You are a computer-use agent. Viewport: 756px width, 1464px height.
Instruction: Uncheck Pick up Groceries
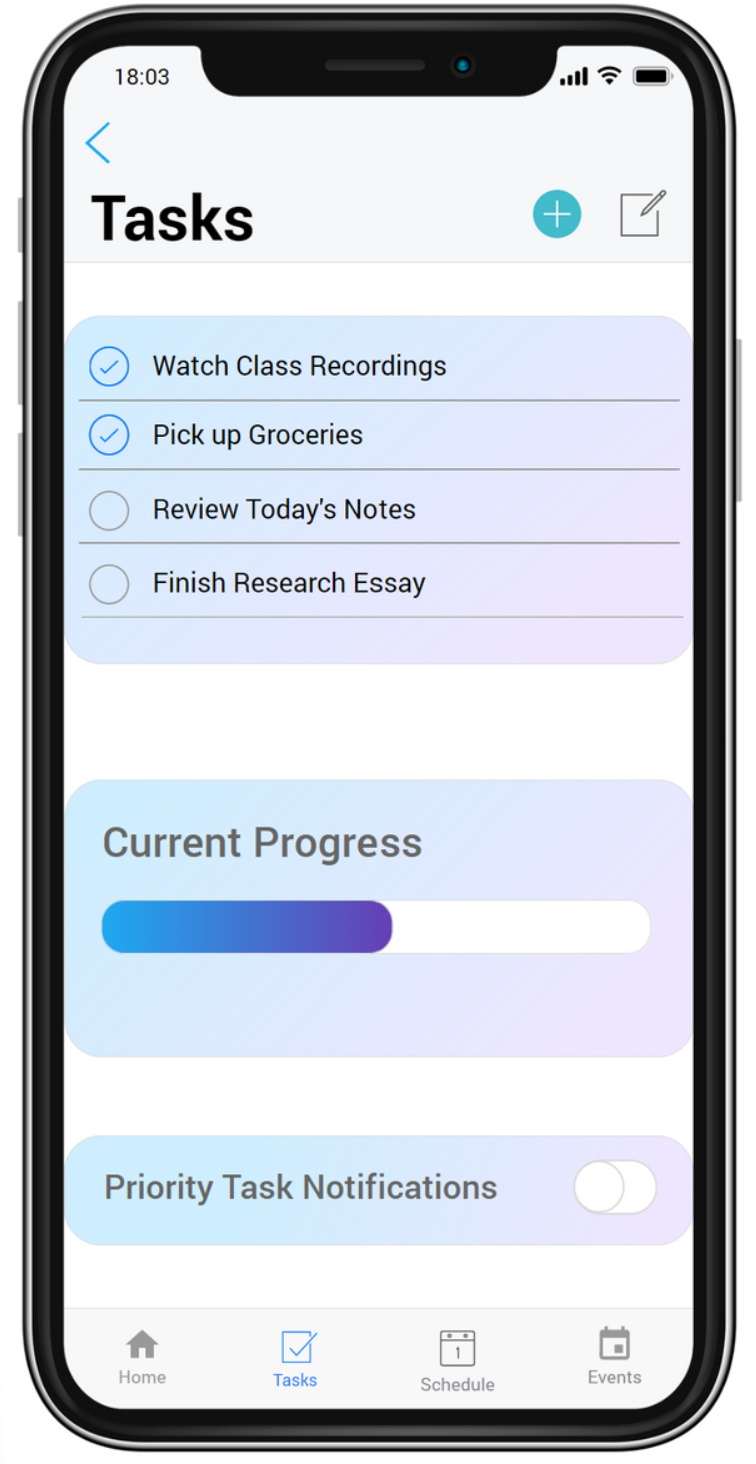pyautogui.click(x=109, y=435)
